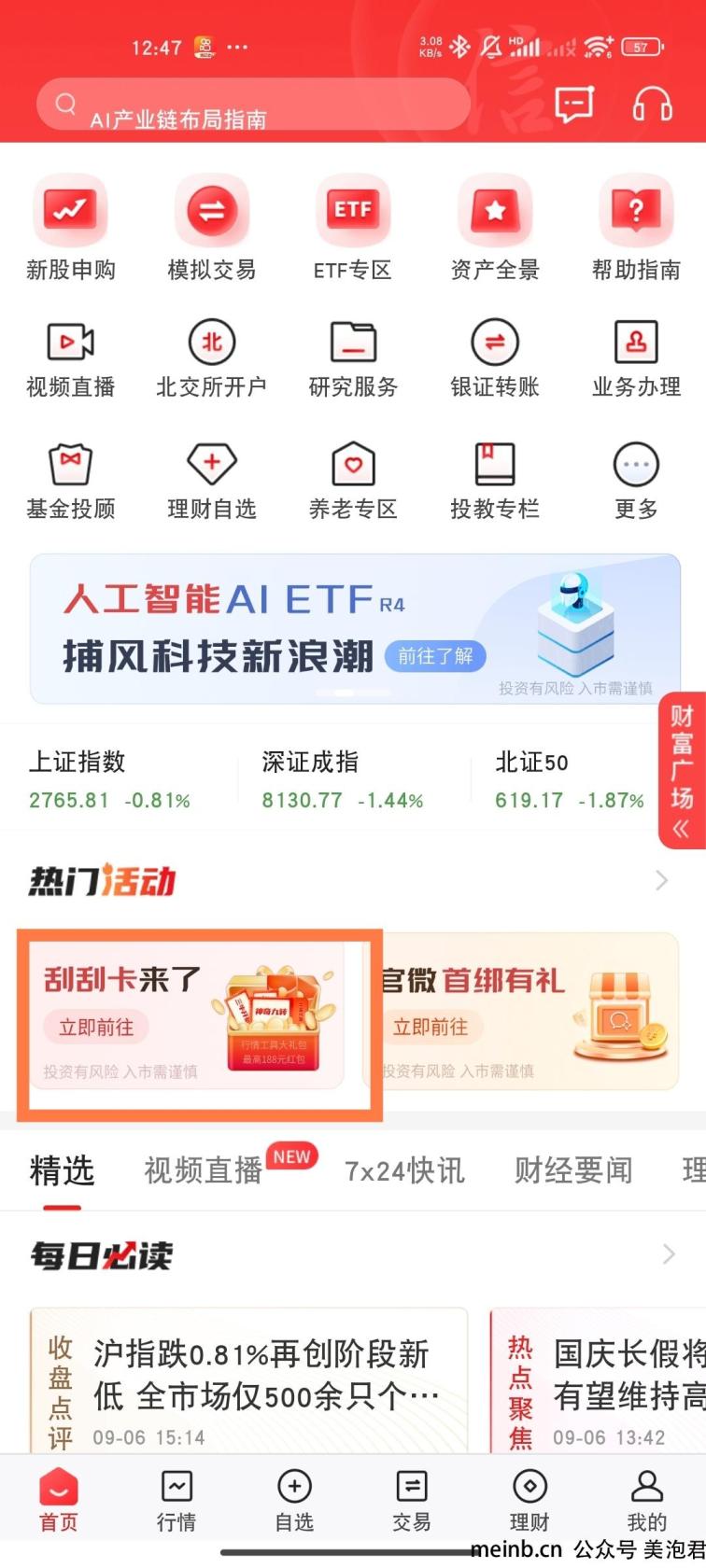This screenshot has height=1568, width=706.
Task: Tap 前往了解 on AI ETF banner
Action: (x=435, y=656)
